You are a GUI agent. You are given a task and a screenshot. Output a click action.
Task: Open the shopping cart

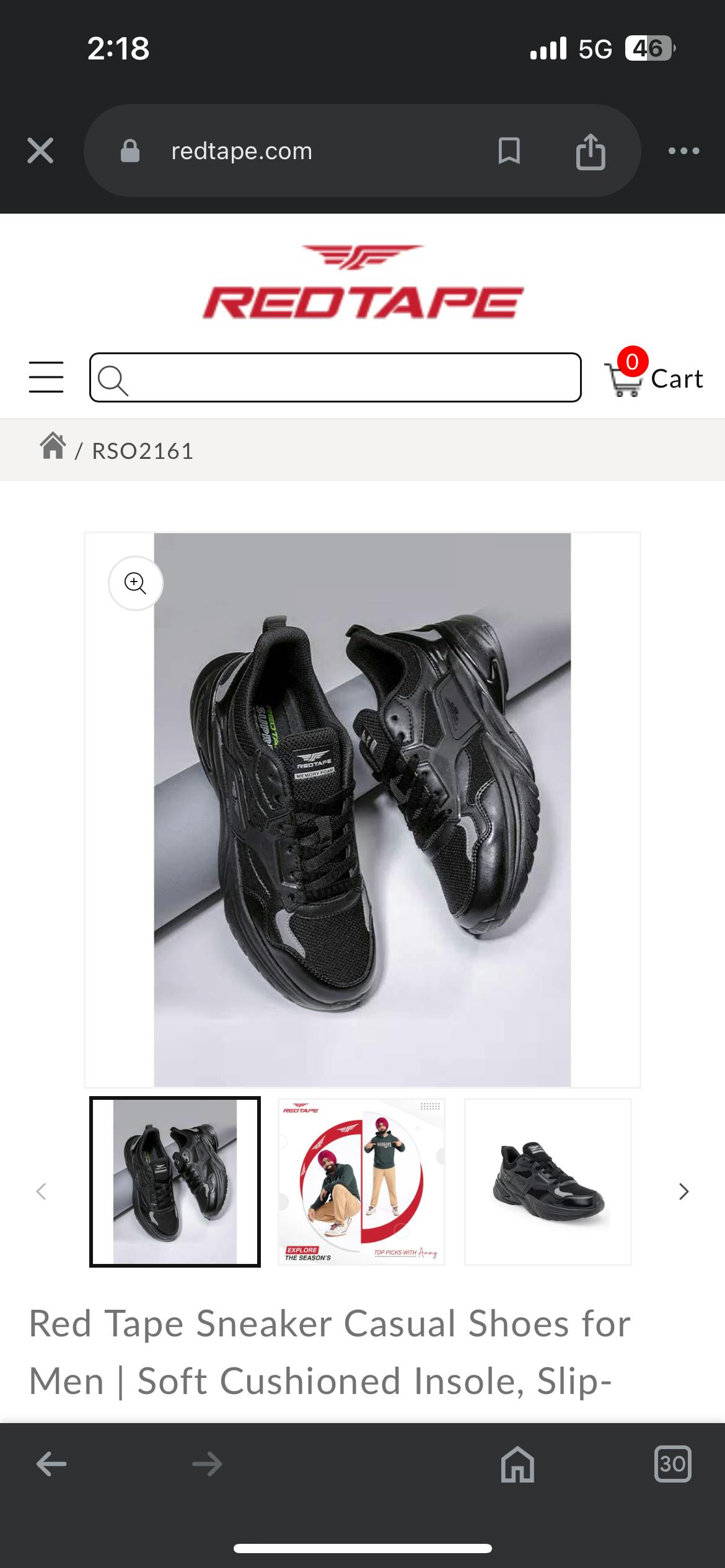[654, 378]
